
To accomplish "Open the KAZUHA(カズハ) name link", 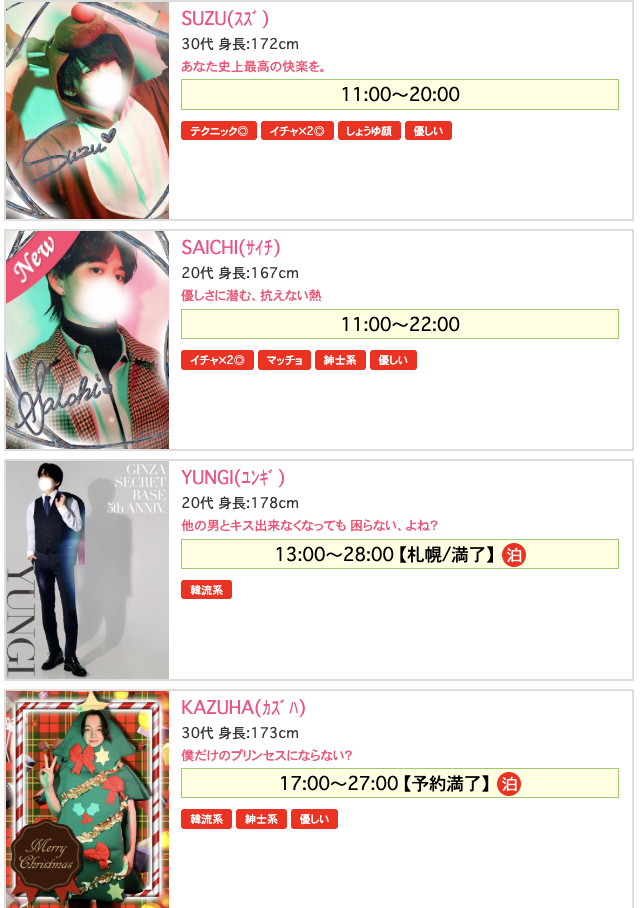I will [243, 707].
